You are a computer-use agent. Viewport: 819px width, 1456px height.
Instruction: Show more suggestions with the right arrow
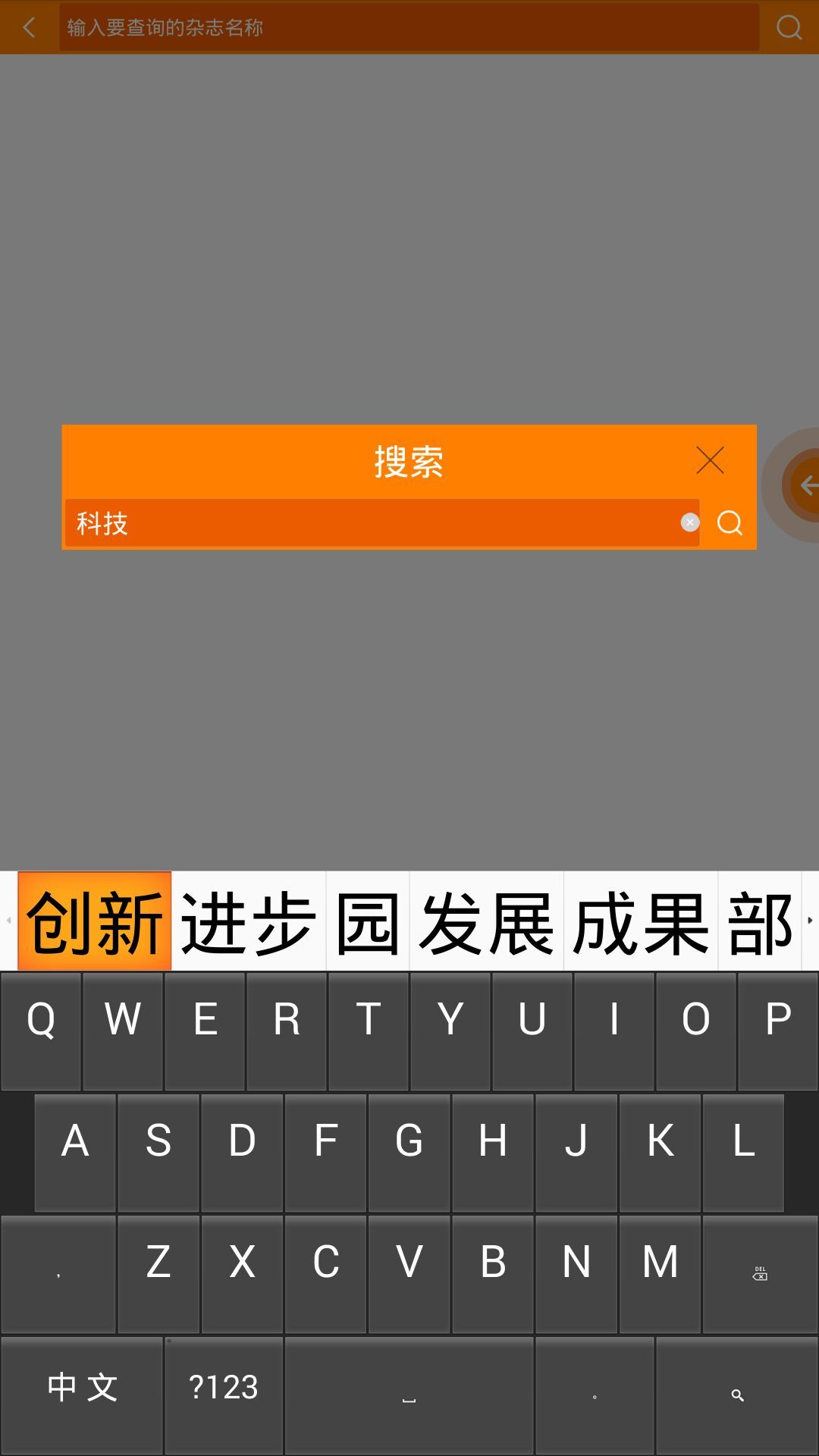point(810,921)
